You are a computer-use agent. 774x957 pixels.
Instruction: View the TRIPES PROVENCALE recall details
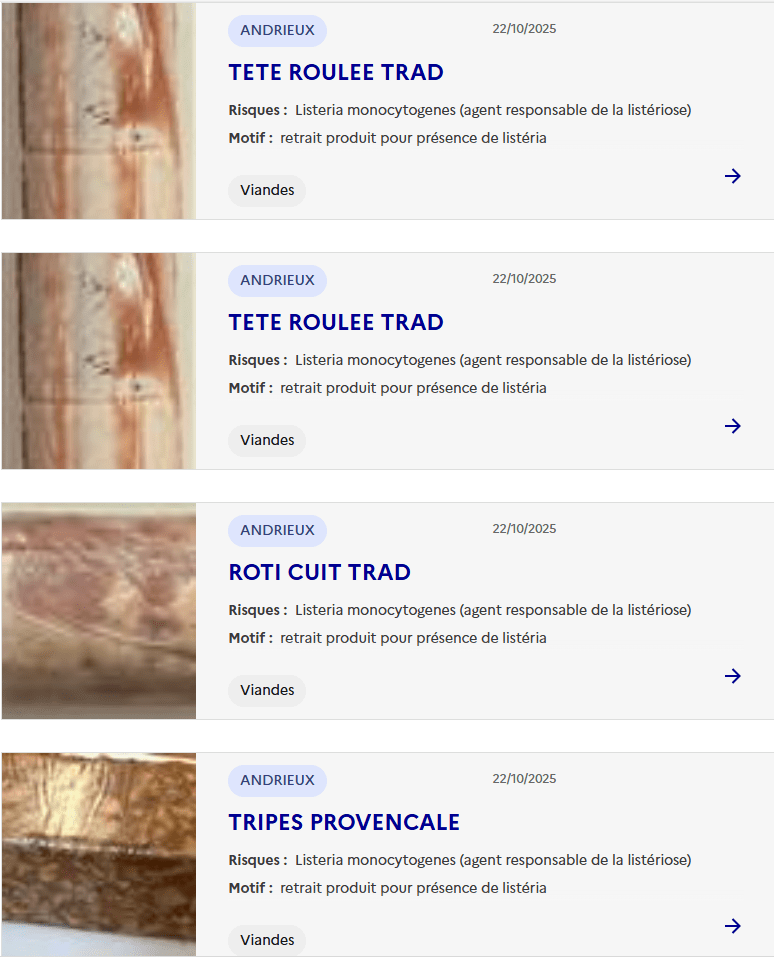coord(344,823)
